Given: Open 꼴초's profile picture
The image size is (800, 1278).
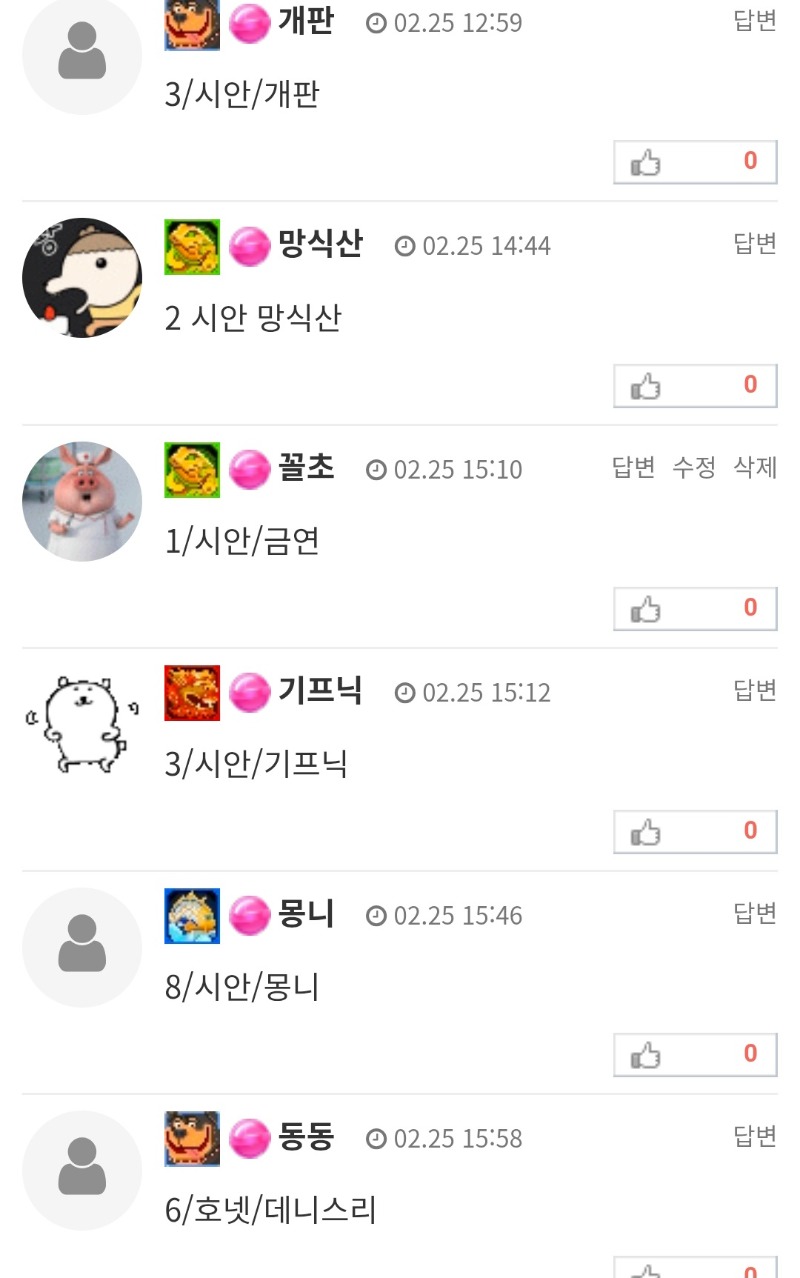Looking at the screenshot, I should coord(82,501).
